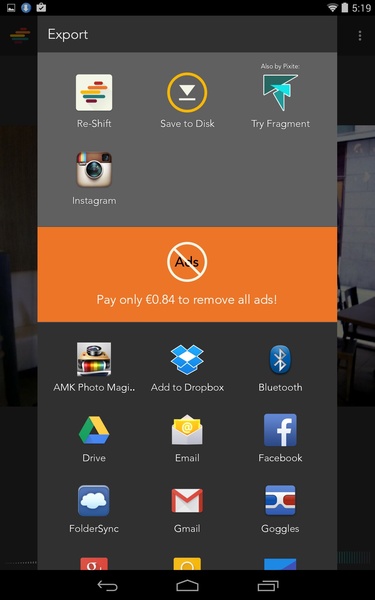Export to Instagram

click(94, 178)
